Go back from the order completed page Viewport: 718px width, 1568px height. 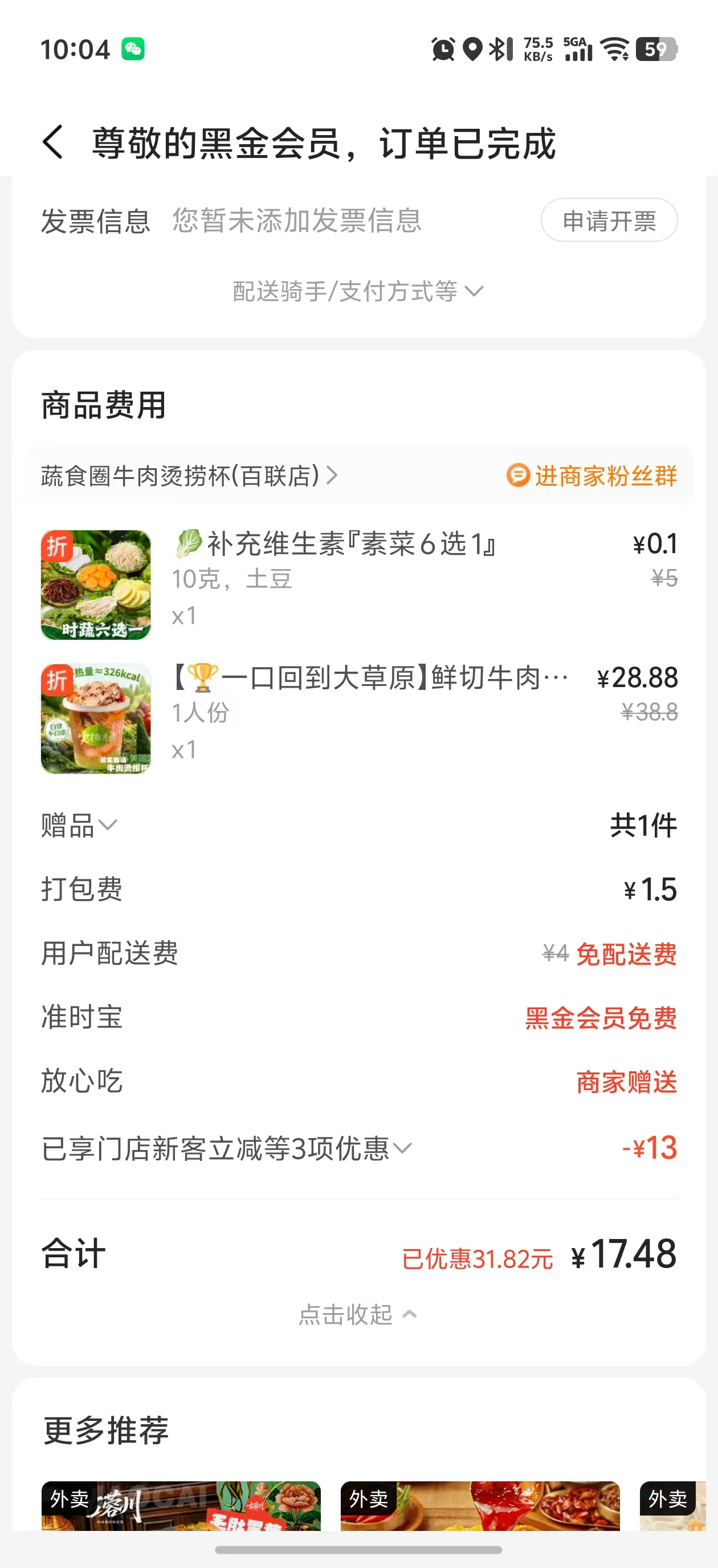coord(53,143)
